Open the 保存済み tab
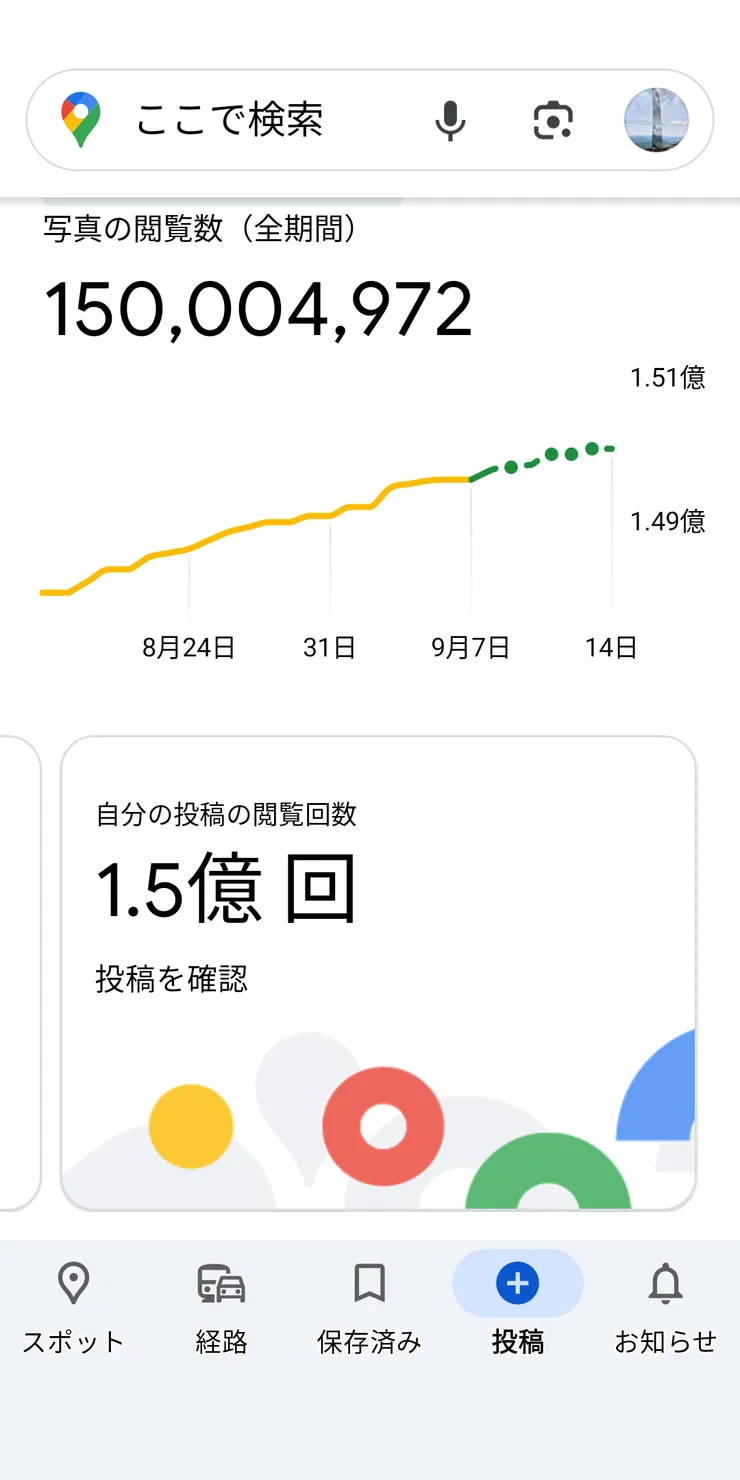Screen dimensions: 740x1480 [369, 1305]
